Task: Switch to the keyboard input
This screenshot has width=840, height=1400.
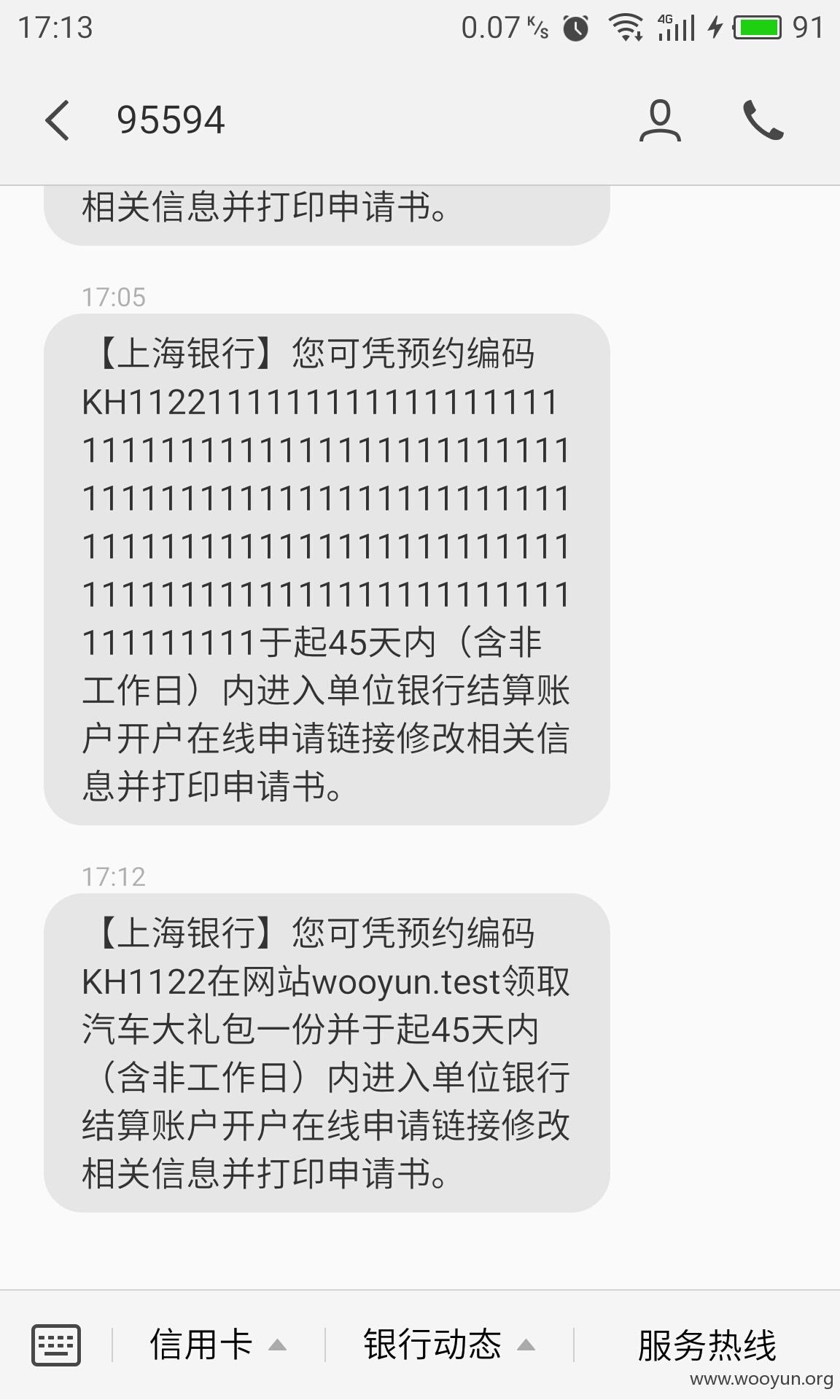Action: click(56, 1345)
